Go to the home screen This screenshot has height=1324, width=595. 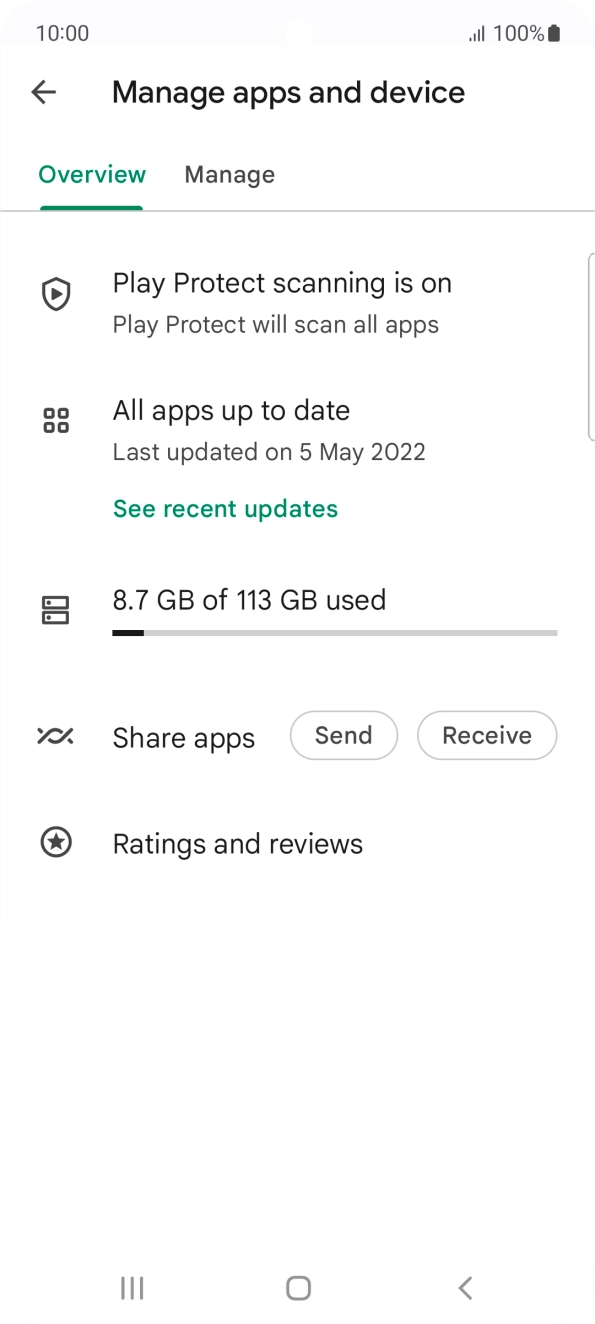pyautogui.click(x=298, y=1288)
